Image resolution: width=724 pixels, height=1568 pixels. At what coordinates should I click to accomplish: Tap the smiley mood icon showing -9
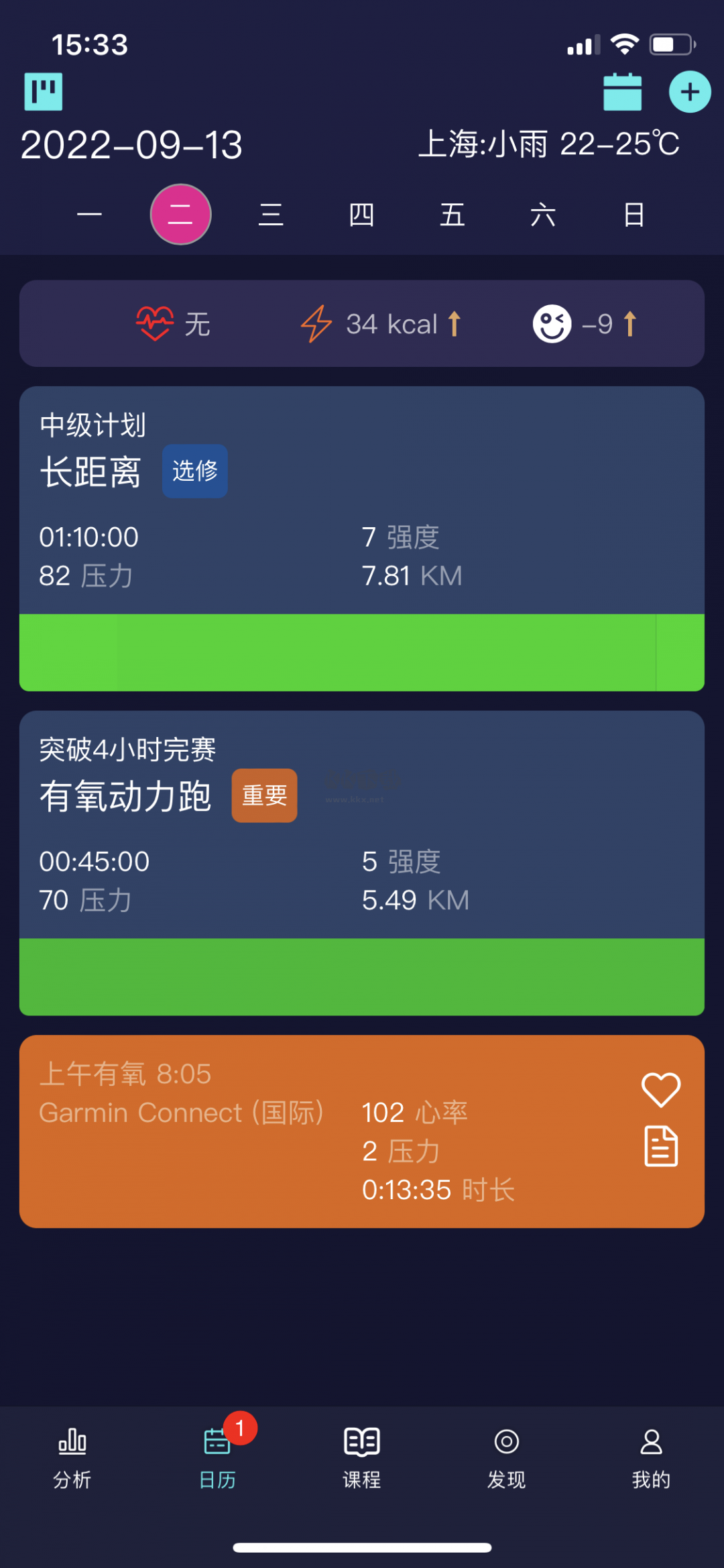point(551,324)
